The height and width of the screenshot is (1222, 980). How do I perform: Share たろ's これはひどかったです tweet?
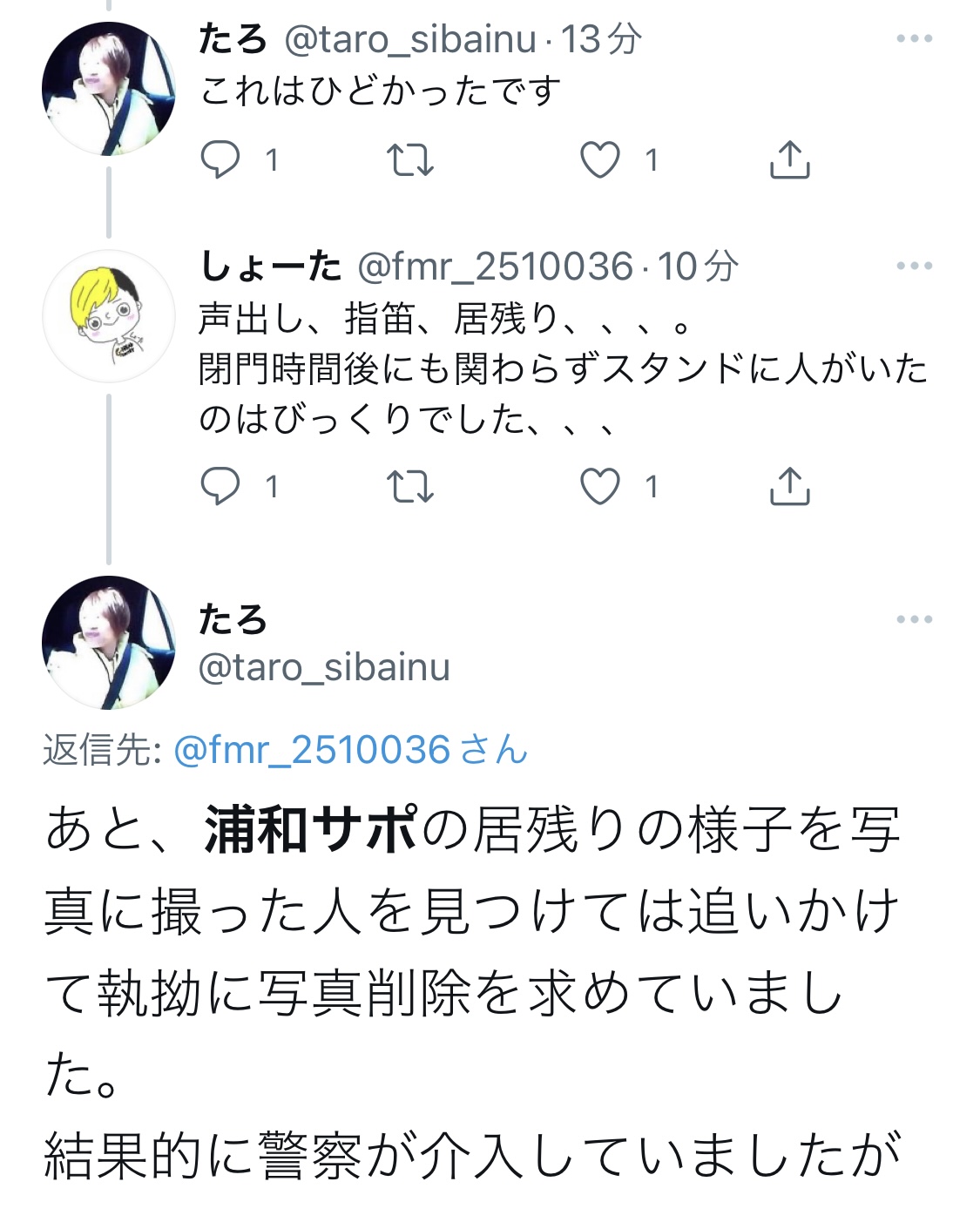[789, 160]
